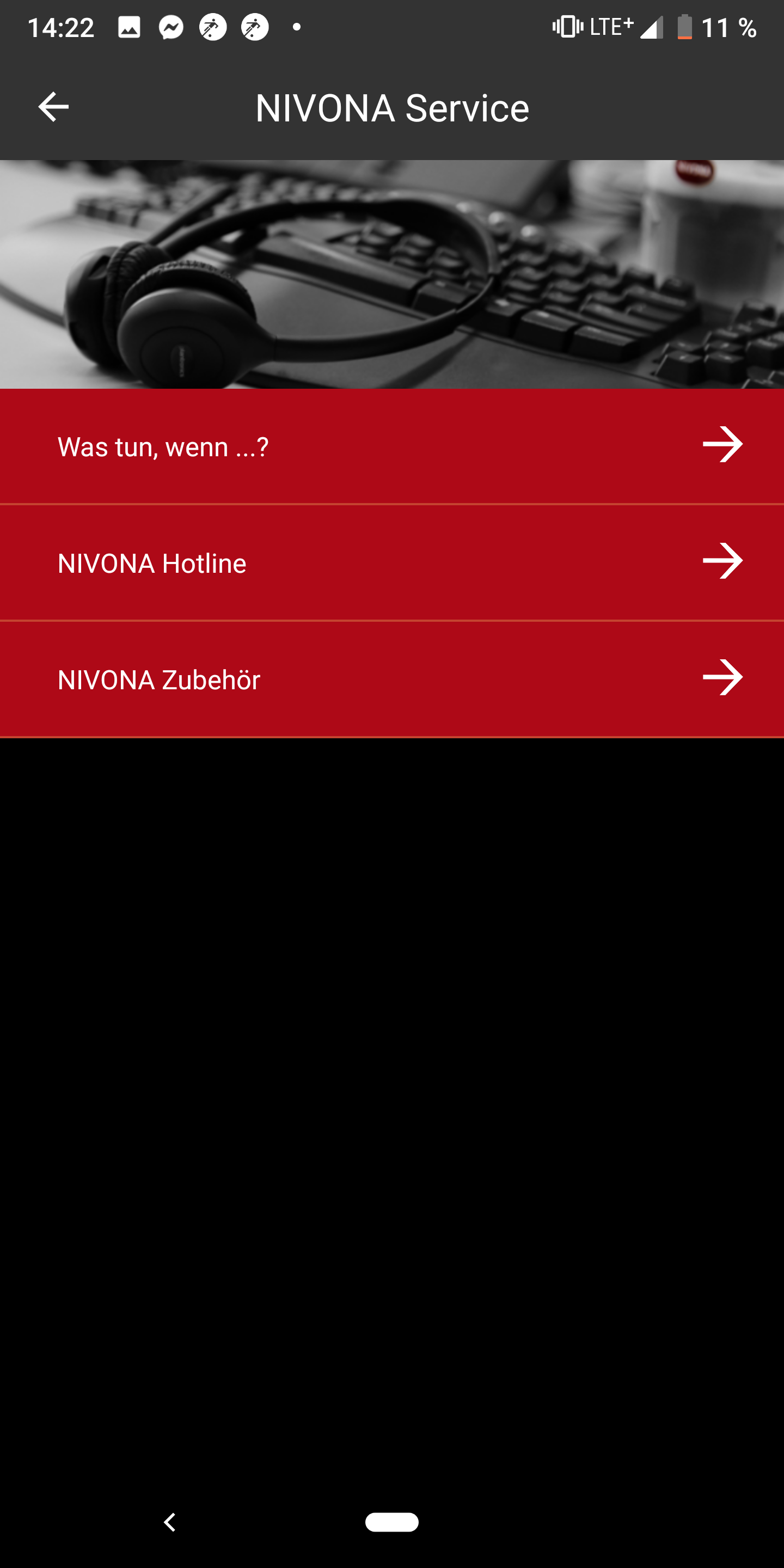Tap the system back button

pyautogui.click(x=170, y=1522)
